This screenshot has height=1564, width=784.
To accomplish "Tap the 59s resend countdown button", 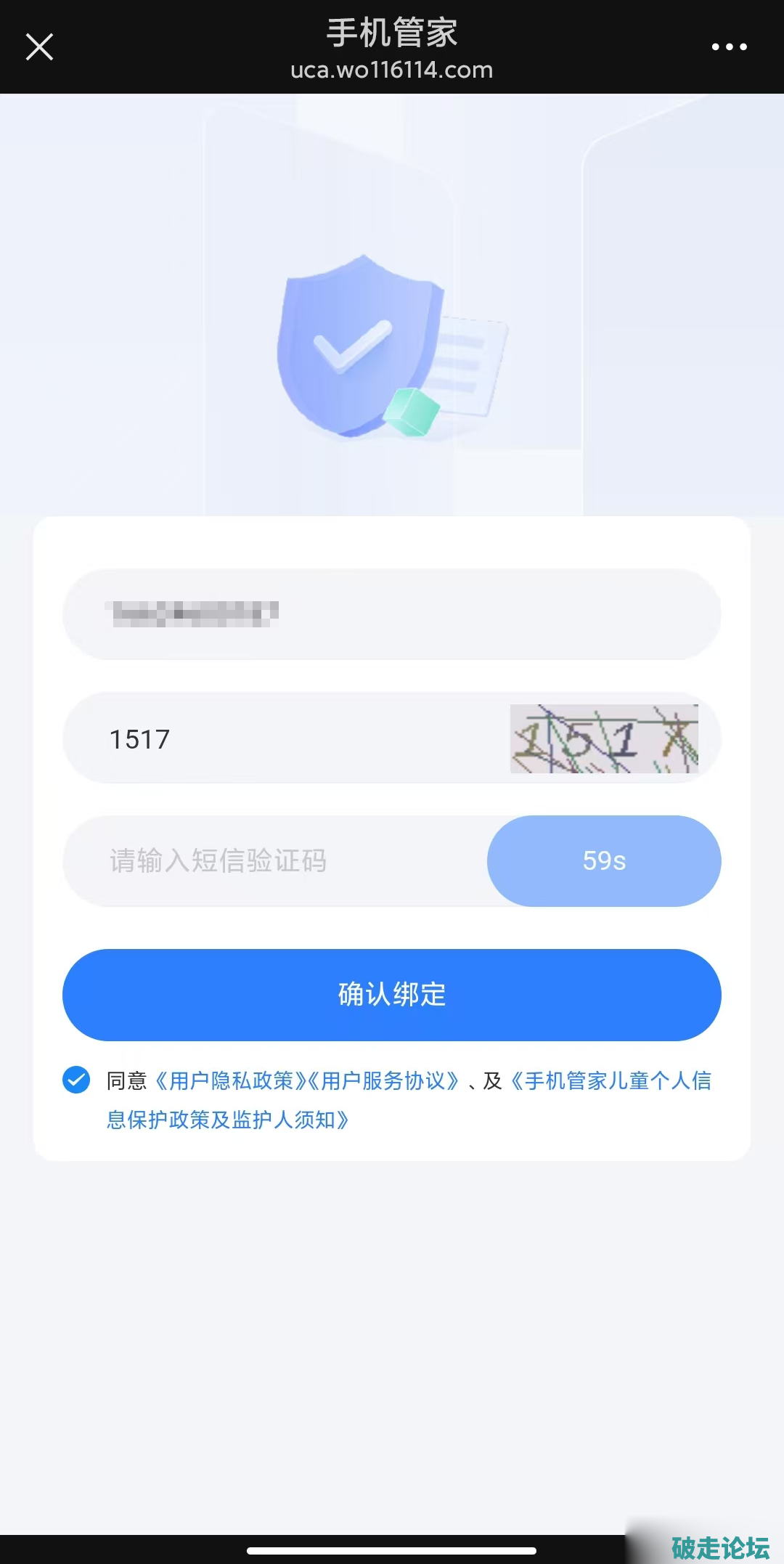I will (x=604, y=861).
